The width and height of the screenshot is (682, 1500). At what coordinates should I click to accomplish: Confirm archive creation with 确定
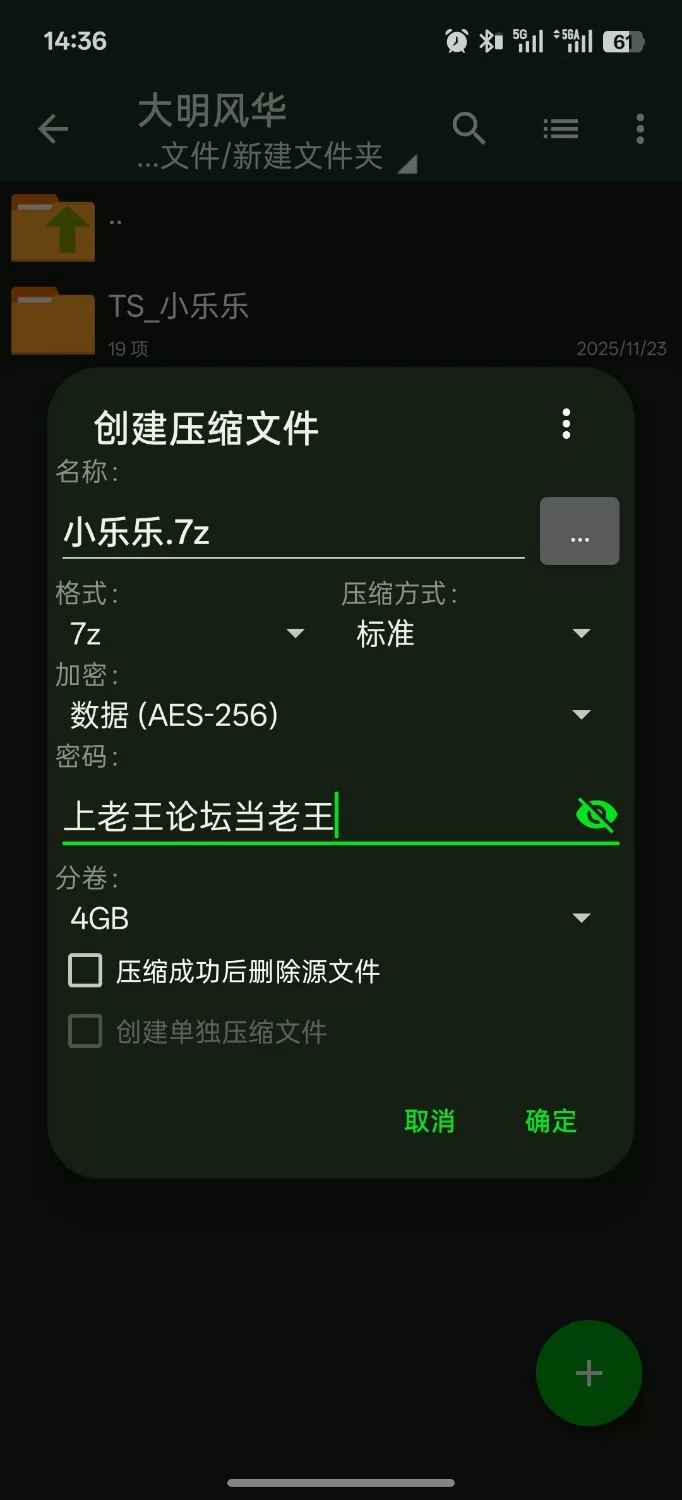(x=551, y=1121)
